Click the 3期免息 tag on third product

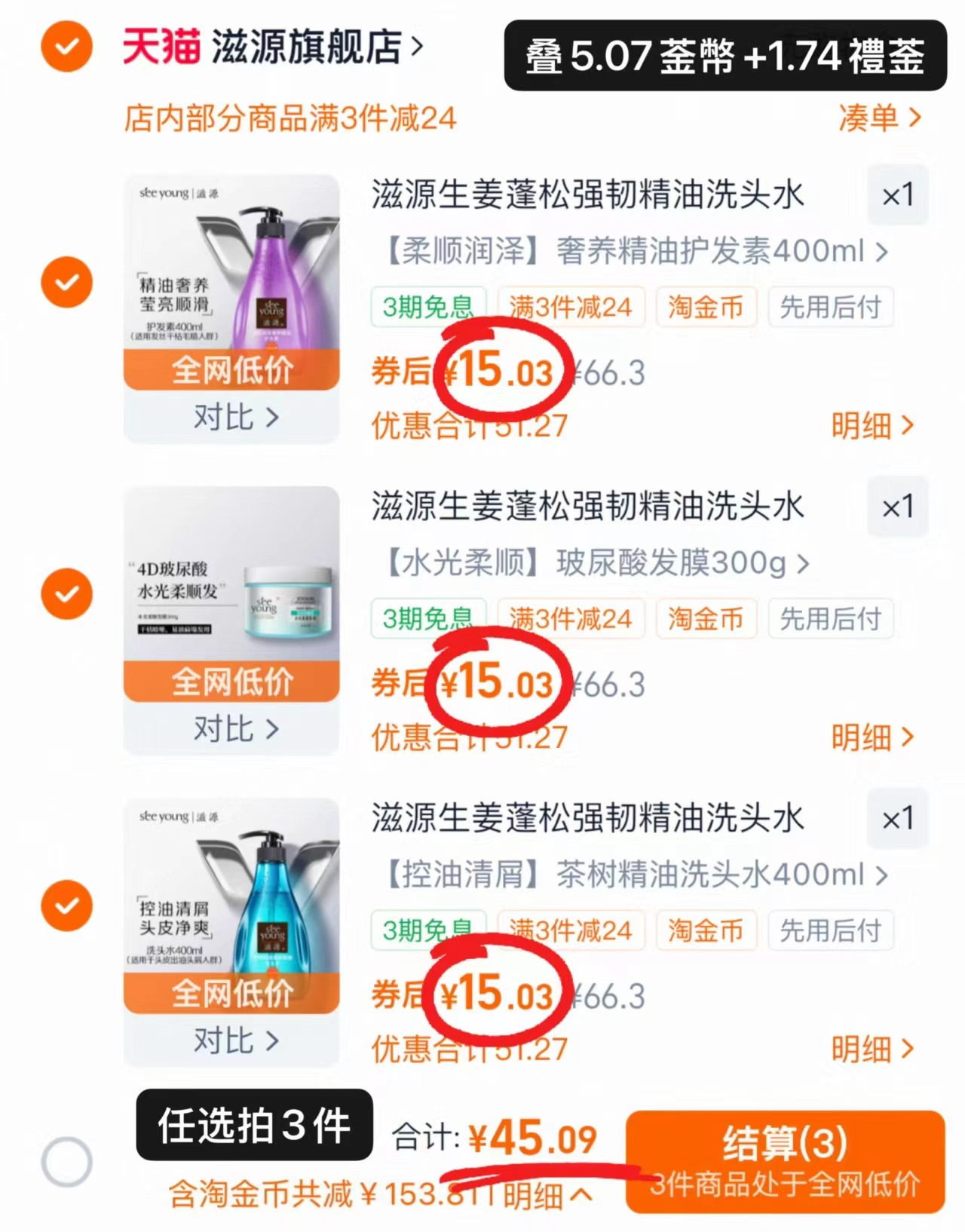pyautogui.click(x=428, y=930)
